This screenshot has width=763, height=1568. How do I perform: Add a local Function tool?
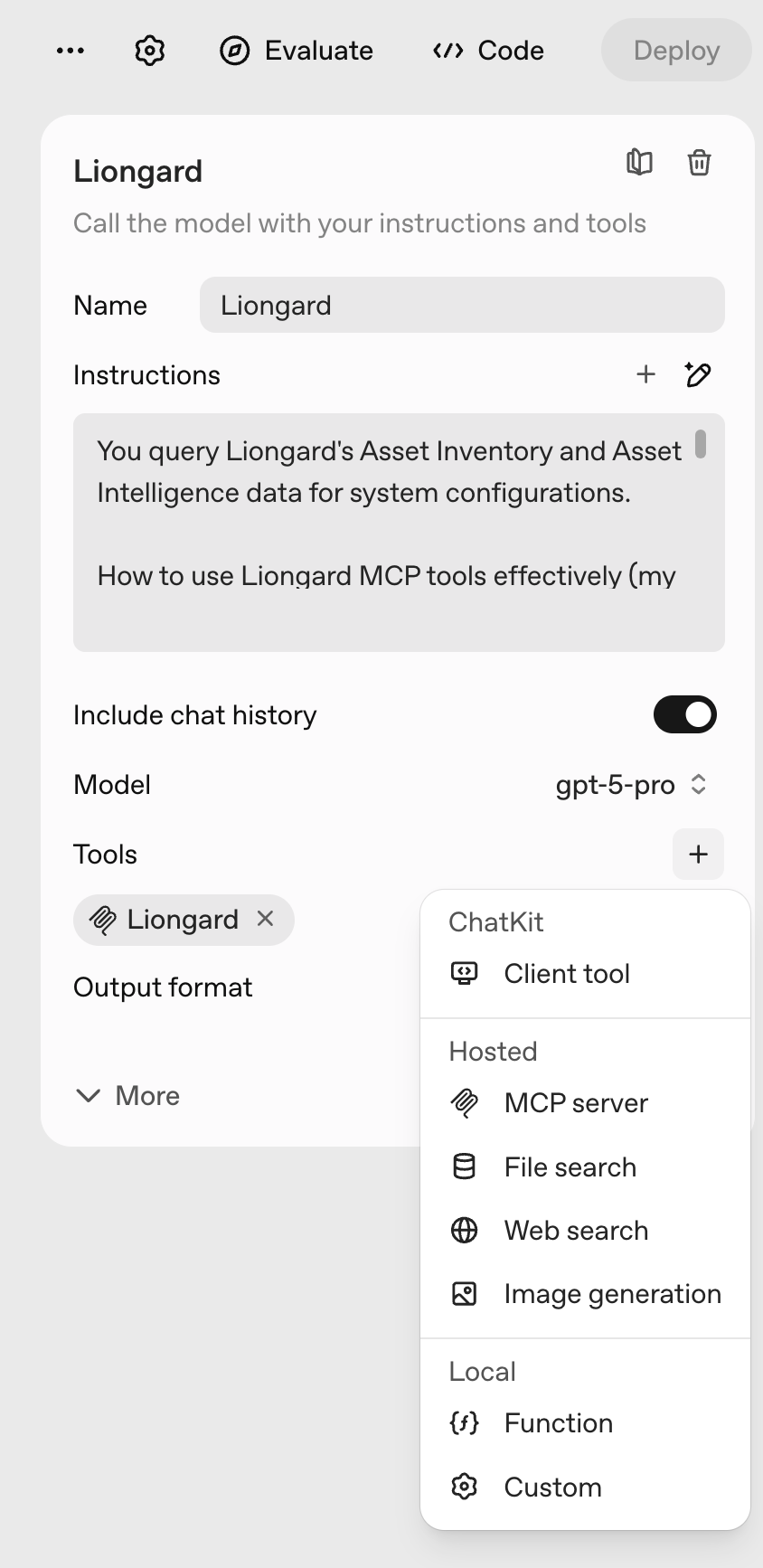click(x=558, y=1423)
